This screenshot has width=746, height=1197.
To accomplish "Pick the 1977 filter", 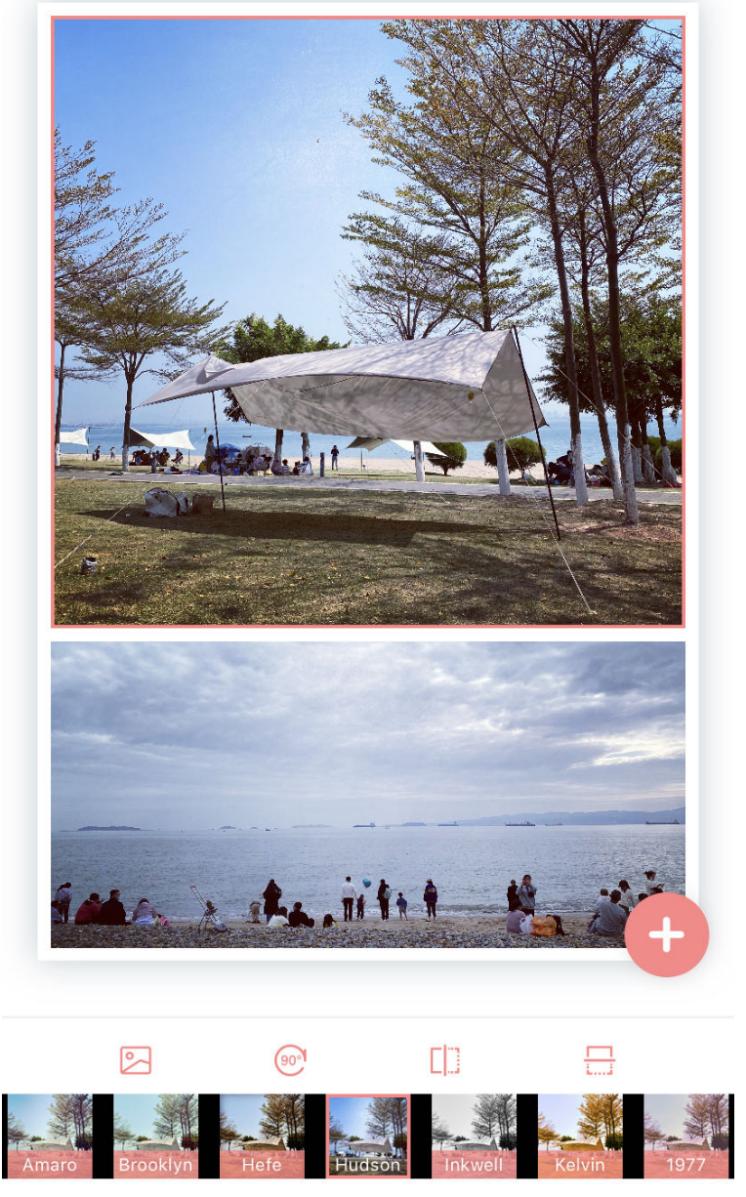I will pyautogui.click(x=686, y=1135).
